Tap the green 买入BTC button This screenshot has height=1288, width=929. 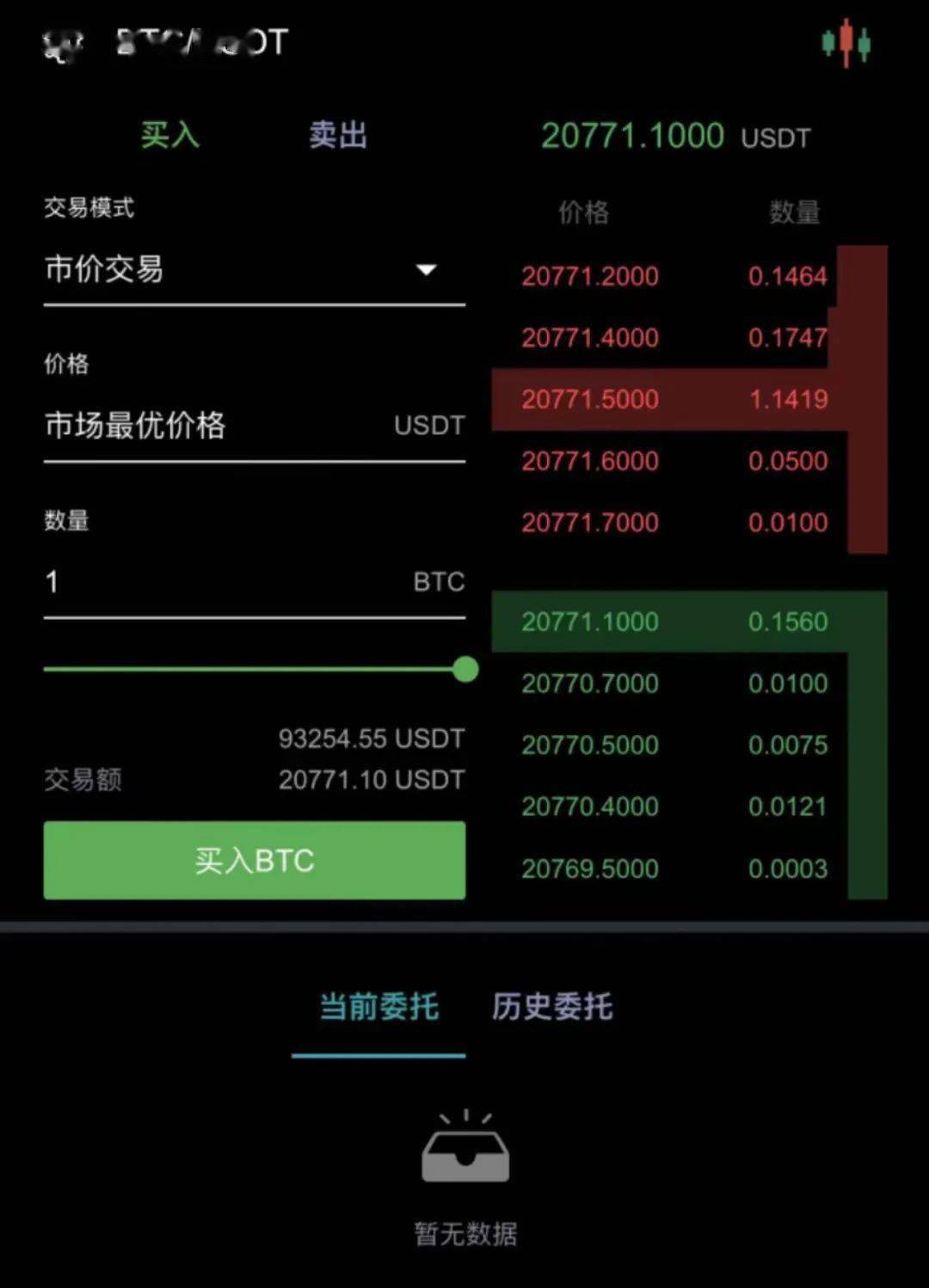click(x=255, y=860)
